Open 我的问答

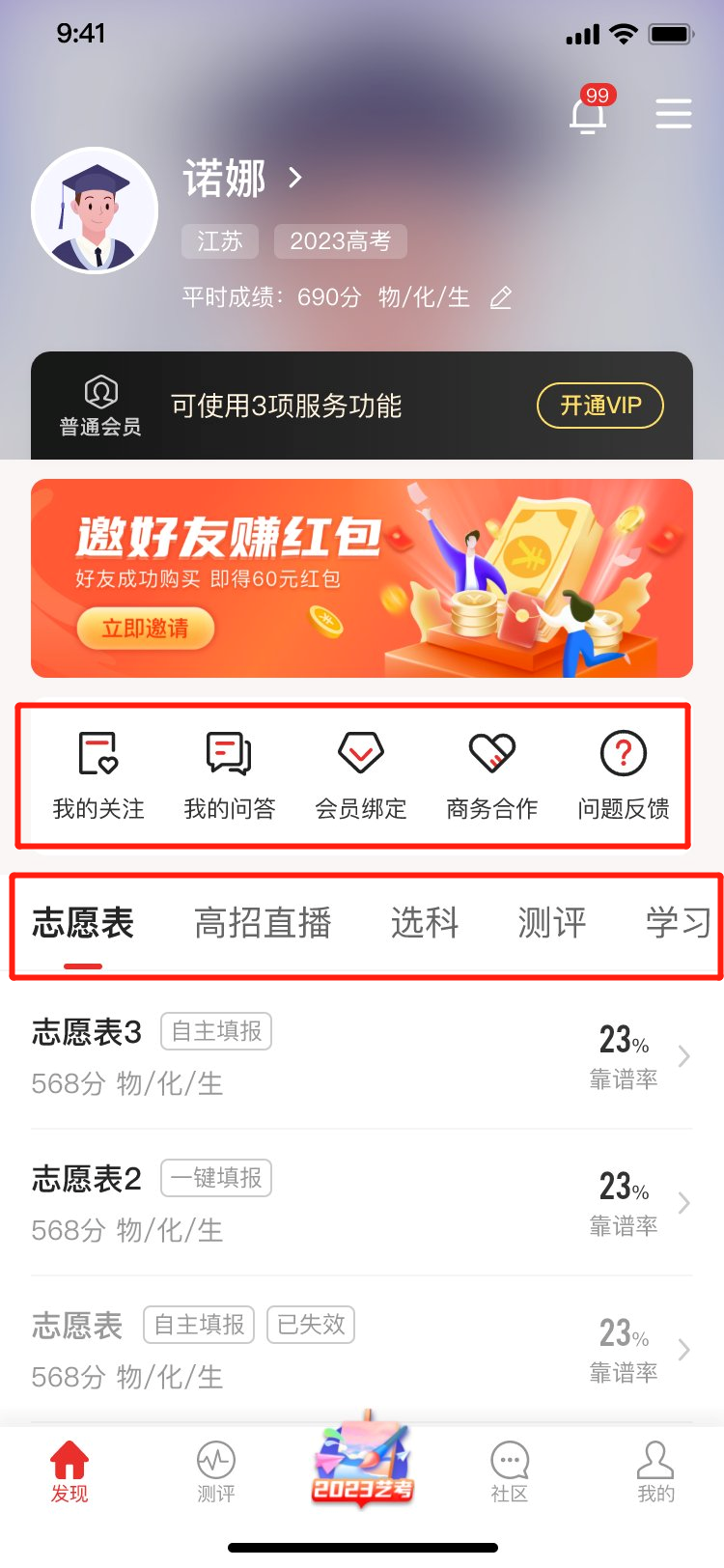point(230,774)
